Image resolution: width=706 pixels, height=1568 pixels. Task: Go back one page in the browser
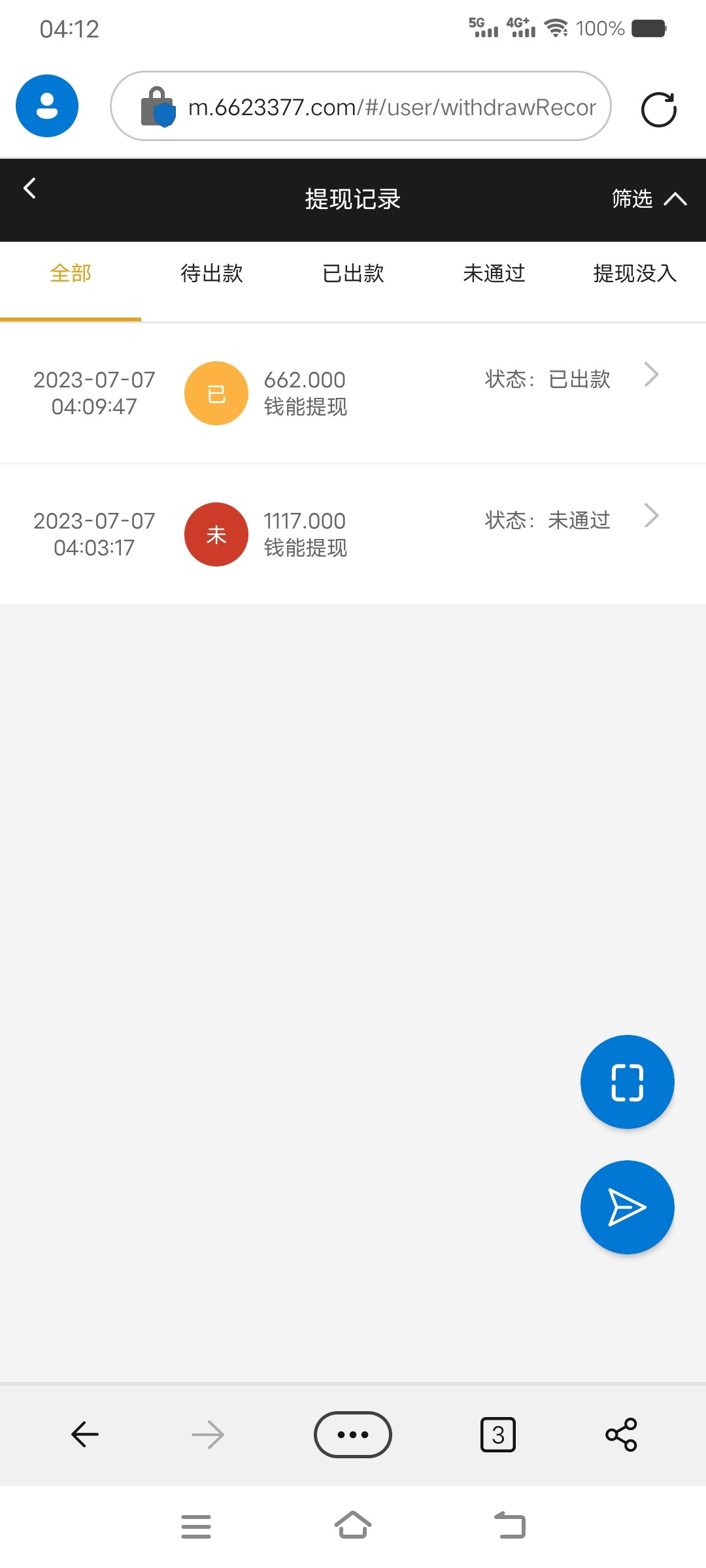tap(85, 1435)
